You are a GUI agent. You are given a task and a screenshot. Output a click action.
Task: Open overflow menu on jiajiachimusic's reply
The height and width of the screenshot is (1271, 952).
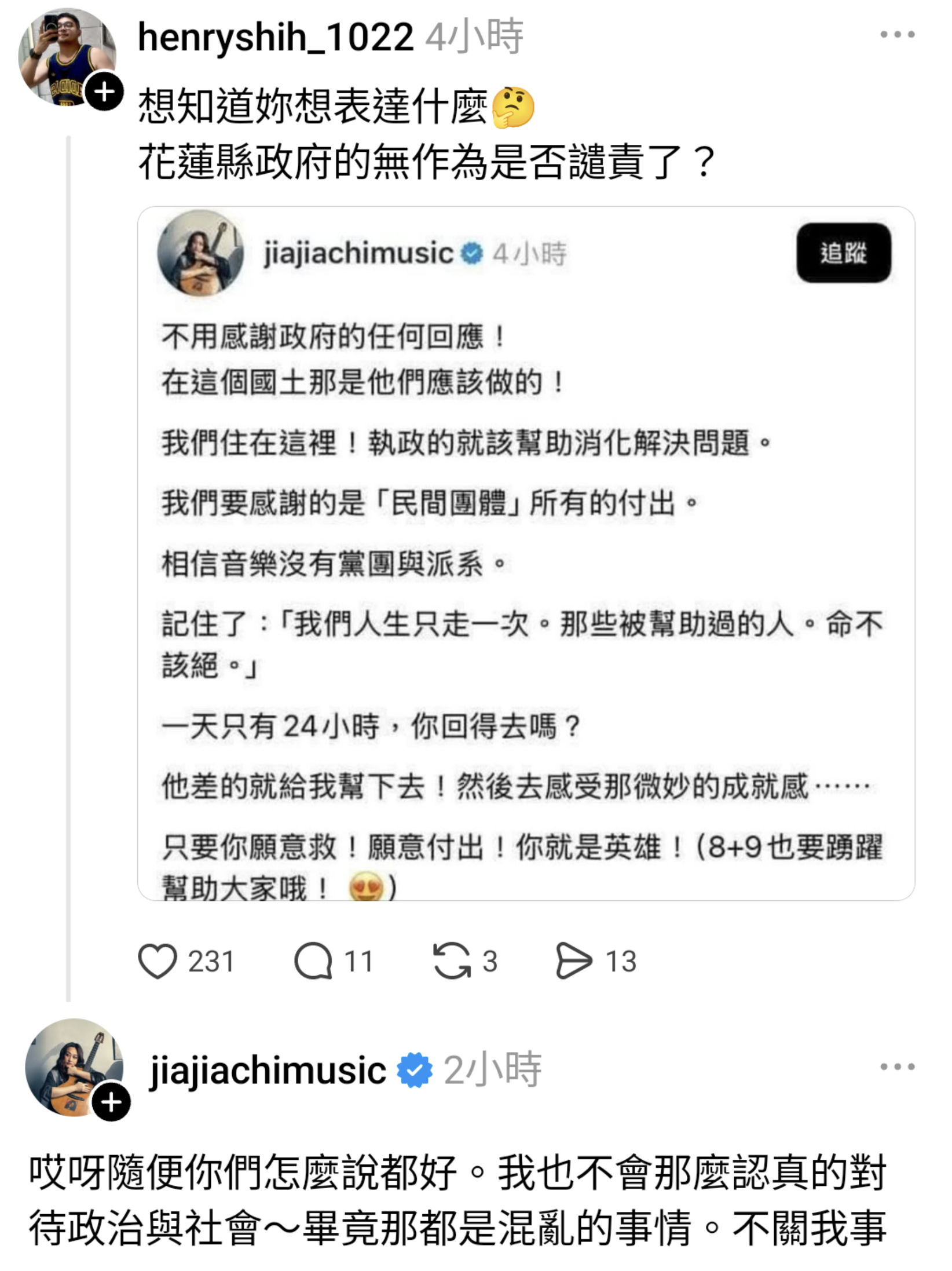[x=896, y=1067]
